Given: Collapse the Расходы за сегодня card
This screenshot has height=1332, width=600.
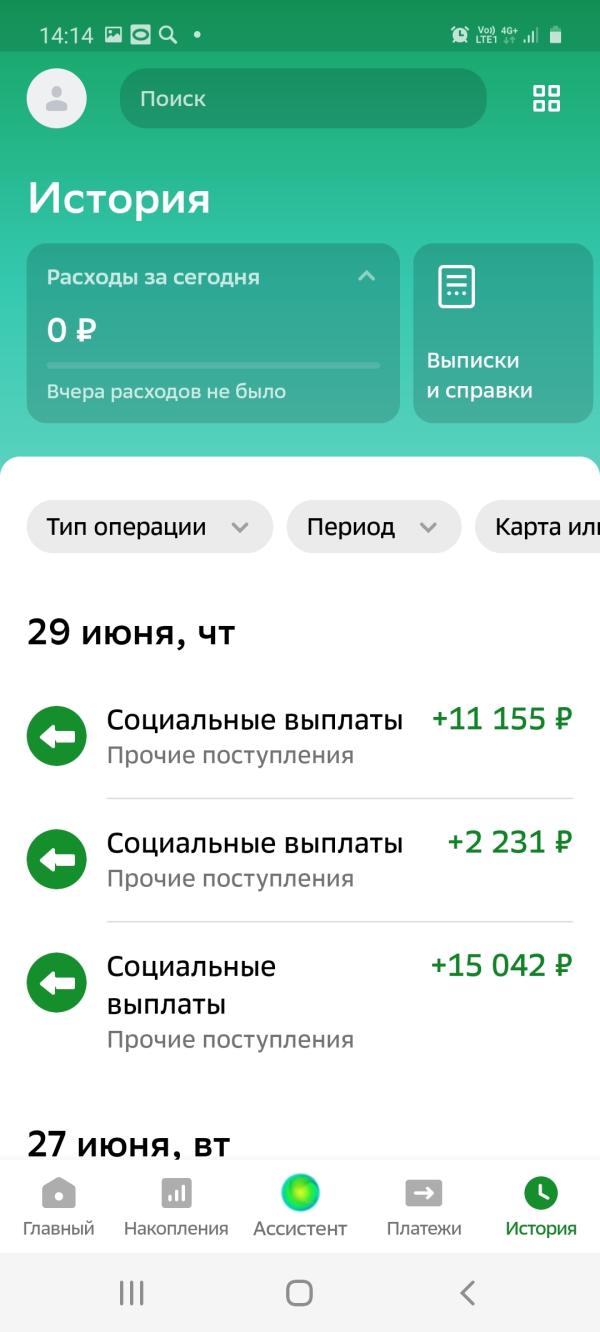Looking at the screenshot, I should coord(367,277).
